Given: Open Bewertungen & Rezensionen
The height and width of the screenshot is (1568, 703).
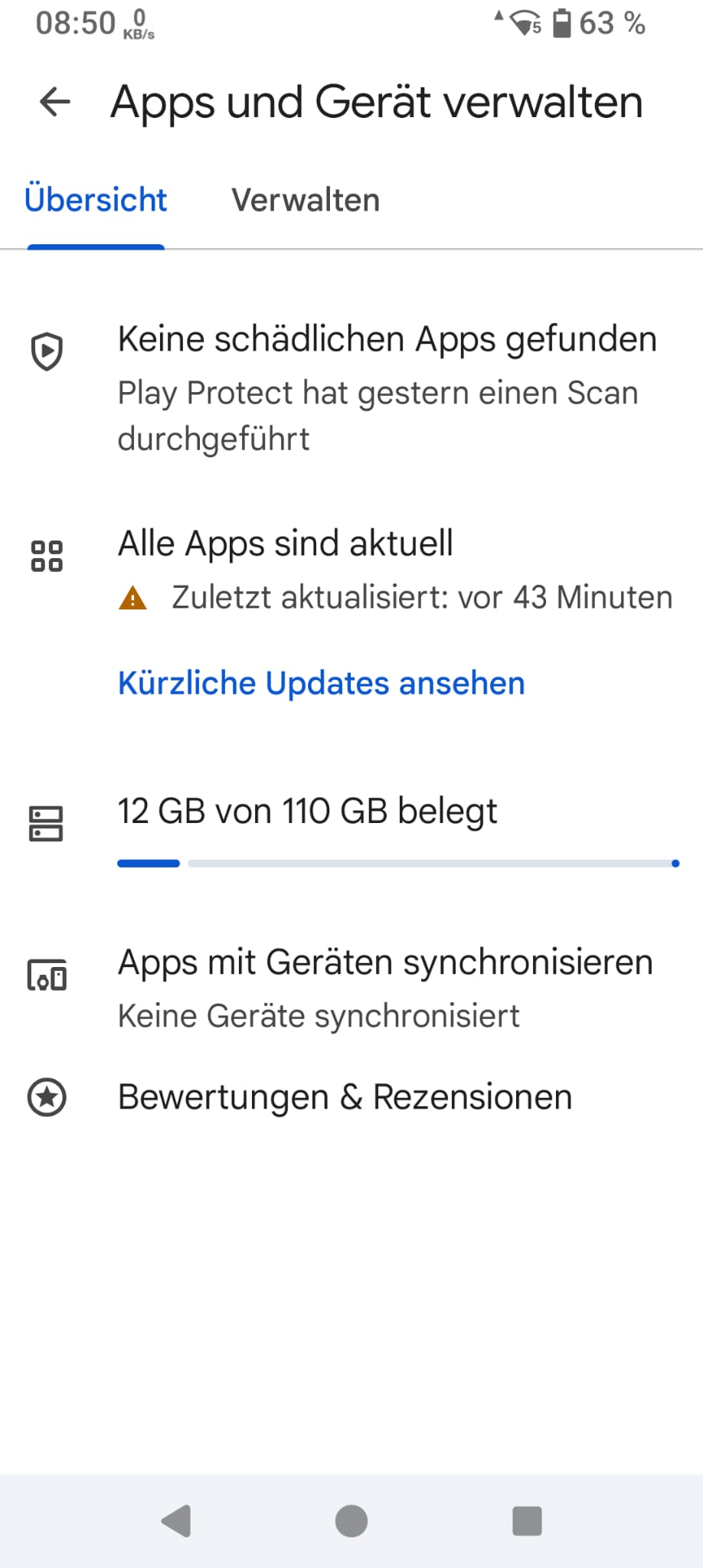Looking at the screenshot, I should [345, 1097].
